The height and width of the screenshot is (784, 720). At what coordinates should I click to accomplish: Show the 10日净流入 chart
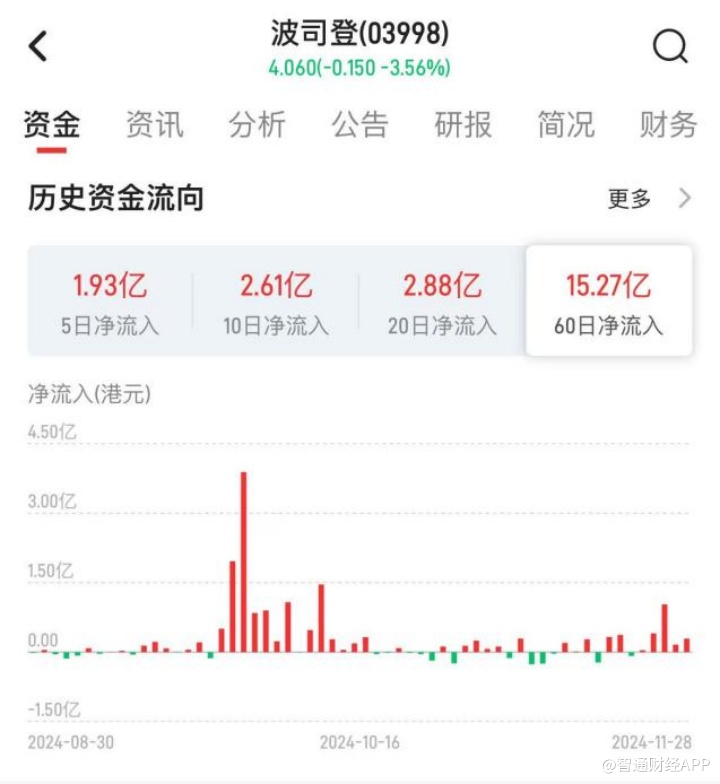pyautogui.click(x=276, y=302)
